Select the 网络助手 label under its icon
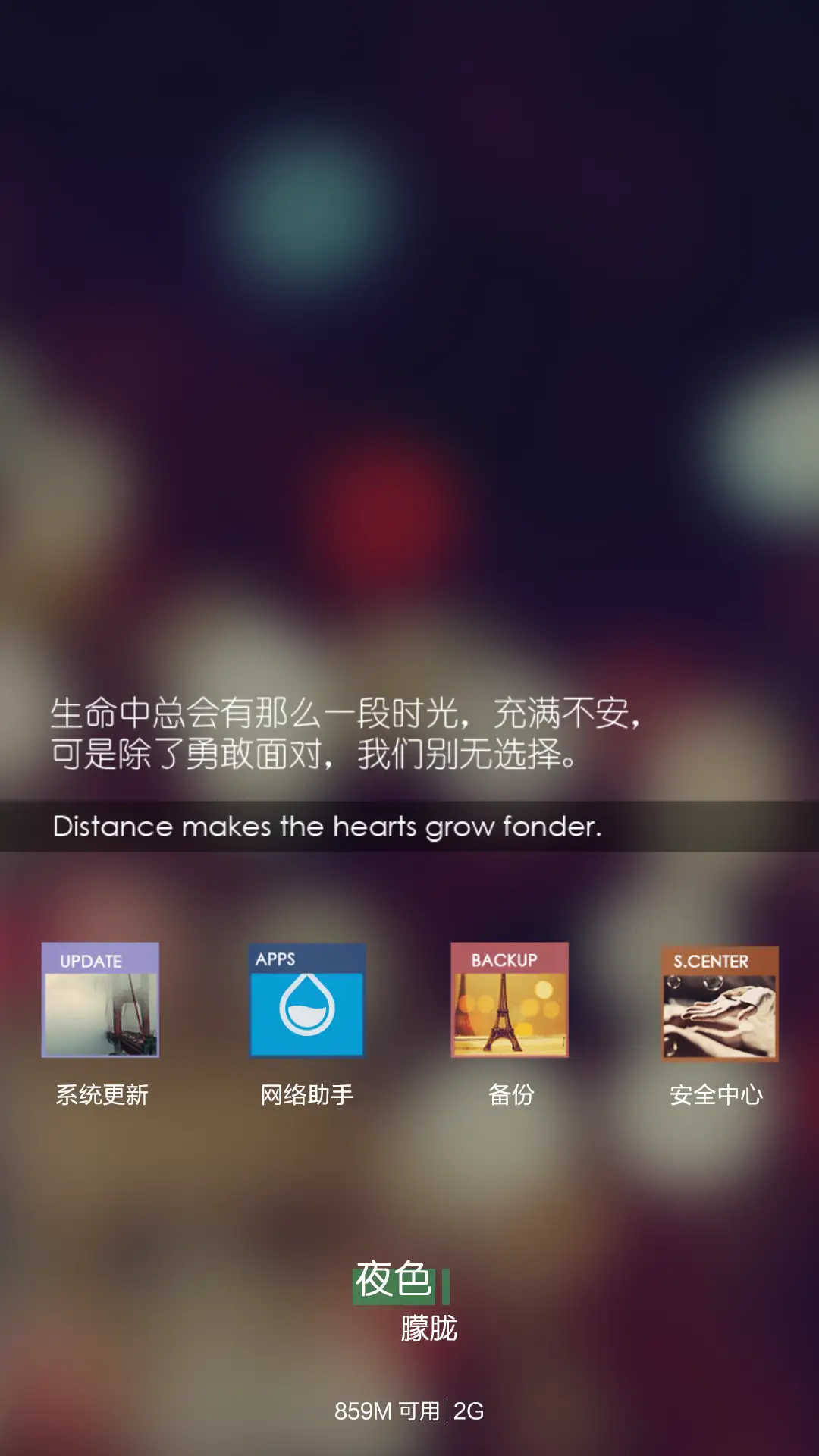Viewport: 819px width, 1456px height. [308, 1094]
